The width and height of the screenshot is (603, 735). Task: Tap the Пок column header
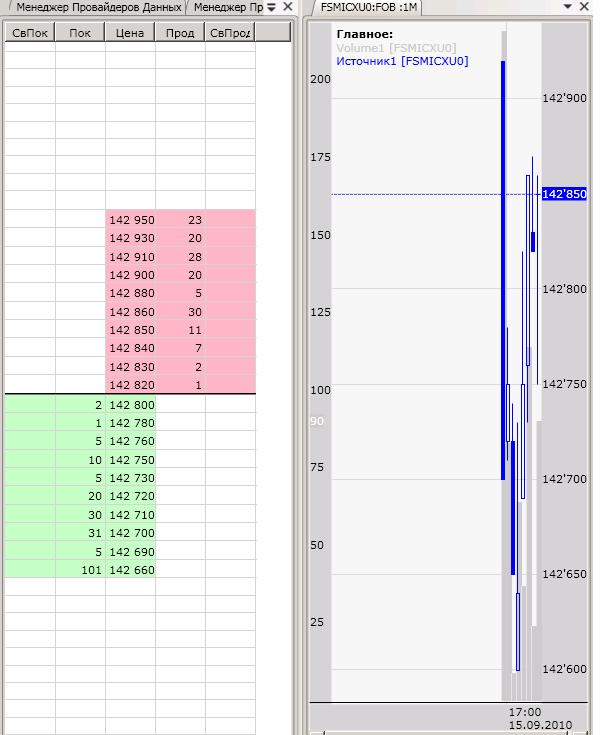tap(80, 33)
